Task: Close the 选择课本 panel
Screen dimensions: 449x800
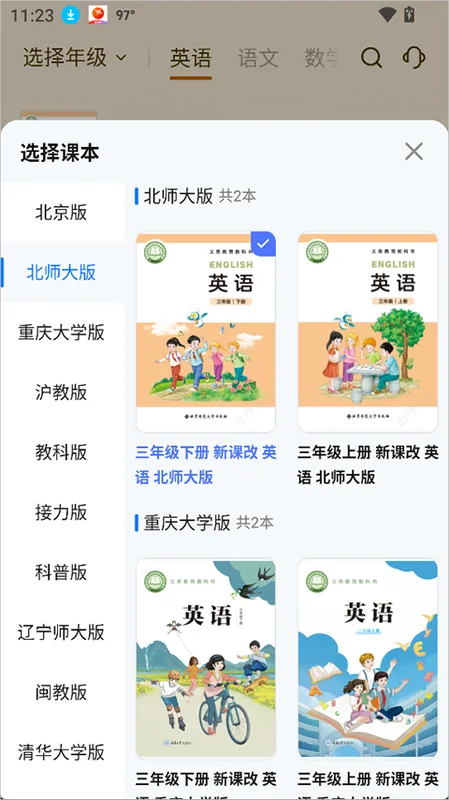Action: [x=413, y=152]
